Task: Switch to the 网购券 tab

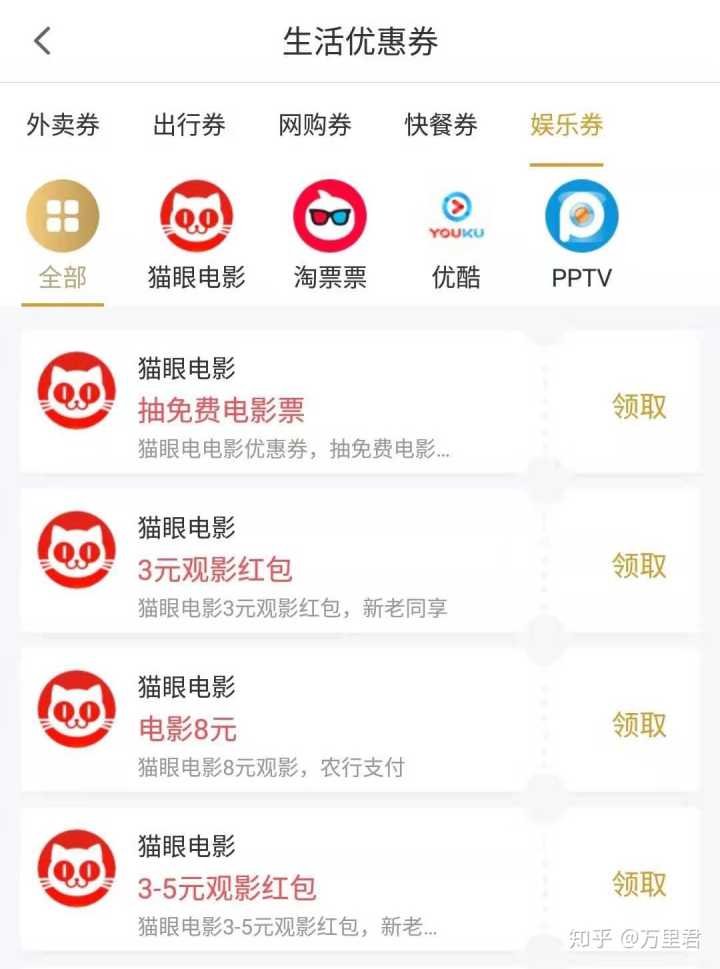Action: [315, 126]
